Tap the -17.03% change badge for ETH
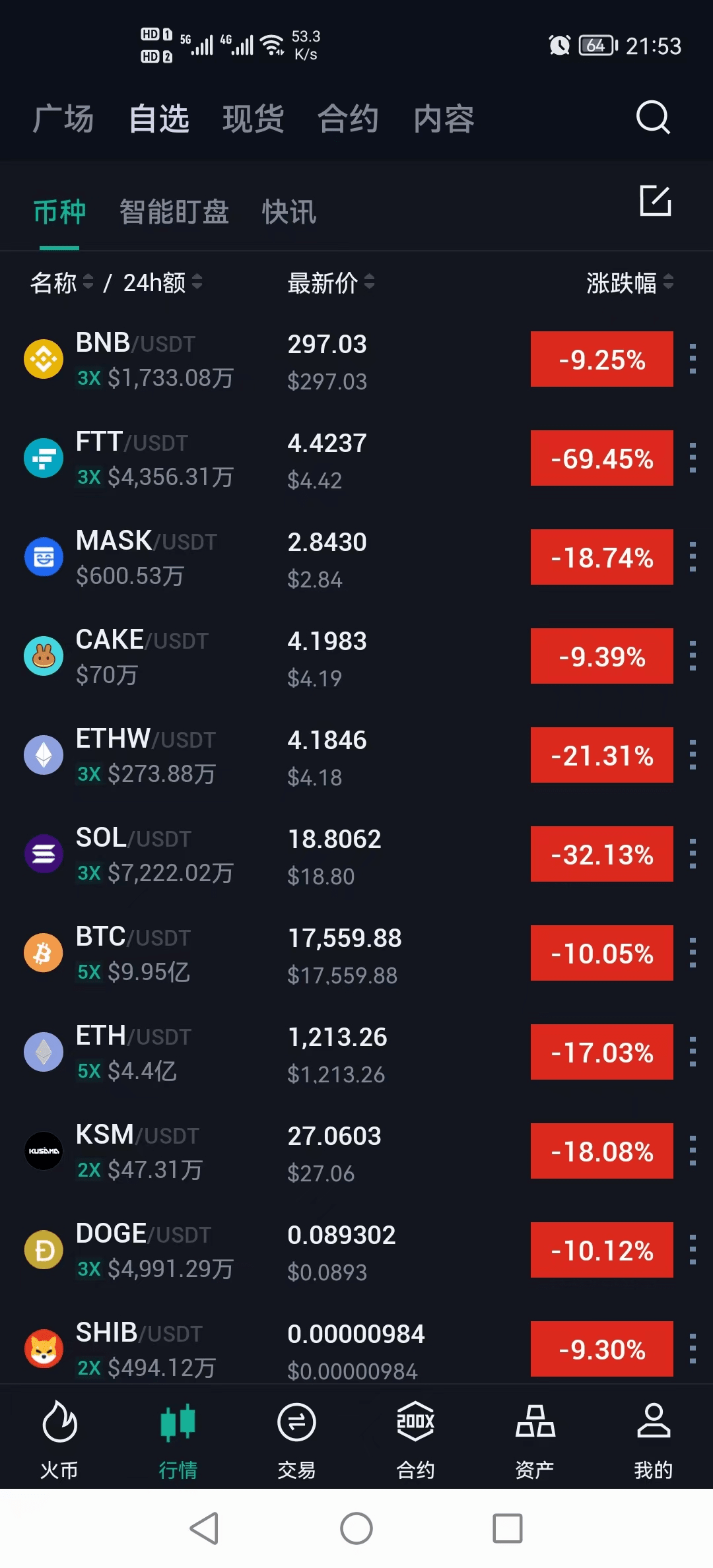This screenshot has height=1568, width=713. click(x=602, y=1052)
